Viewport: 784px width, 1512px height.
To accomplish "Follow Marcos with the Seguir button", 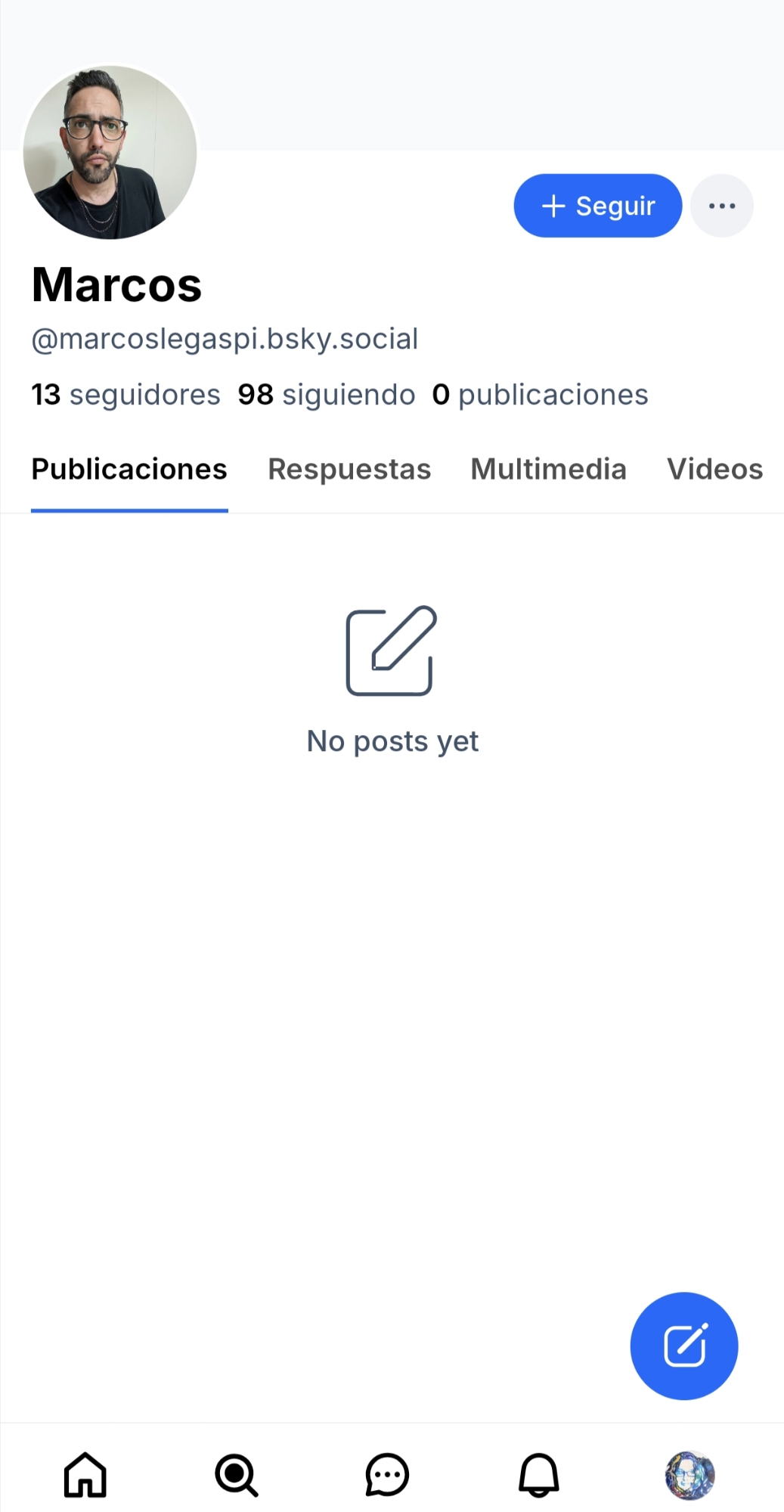I will tap(597, 206).
